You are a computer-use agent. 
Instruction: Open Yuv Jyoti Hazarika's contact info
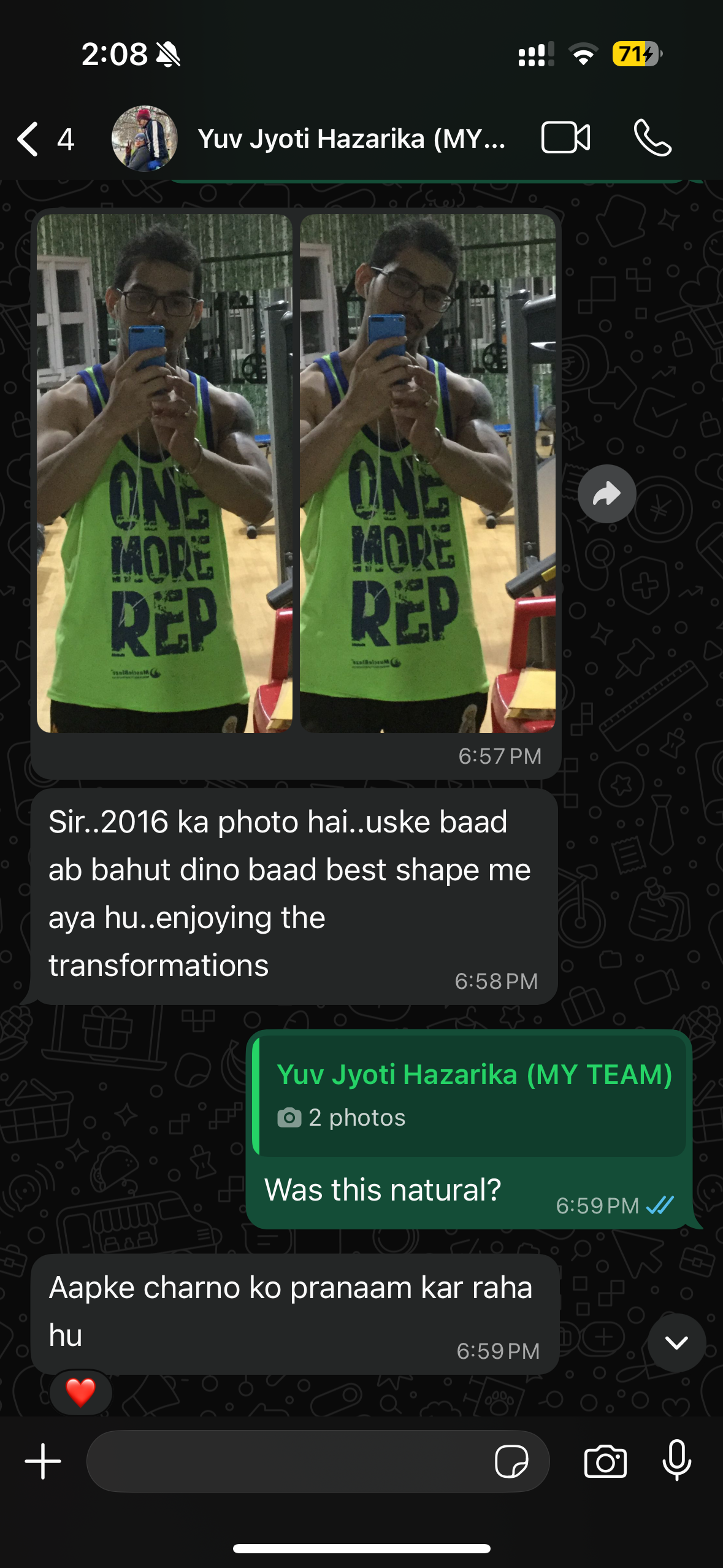(x=351, y=139)
